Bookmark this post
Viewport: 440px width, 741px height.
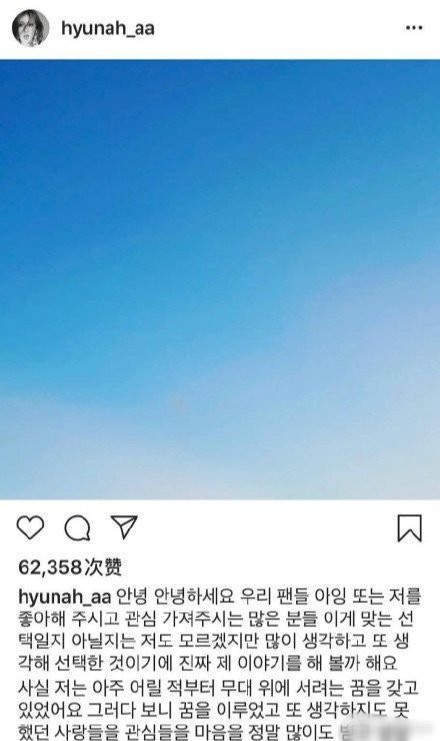[x=409, y=528]
